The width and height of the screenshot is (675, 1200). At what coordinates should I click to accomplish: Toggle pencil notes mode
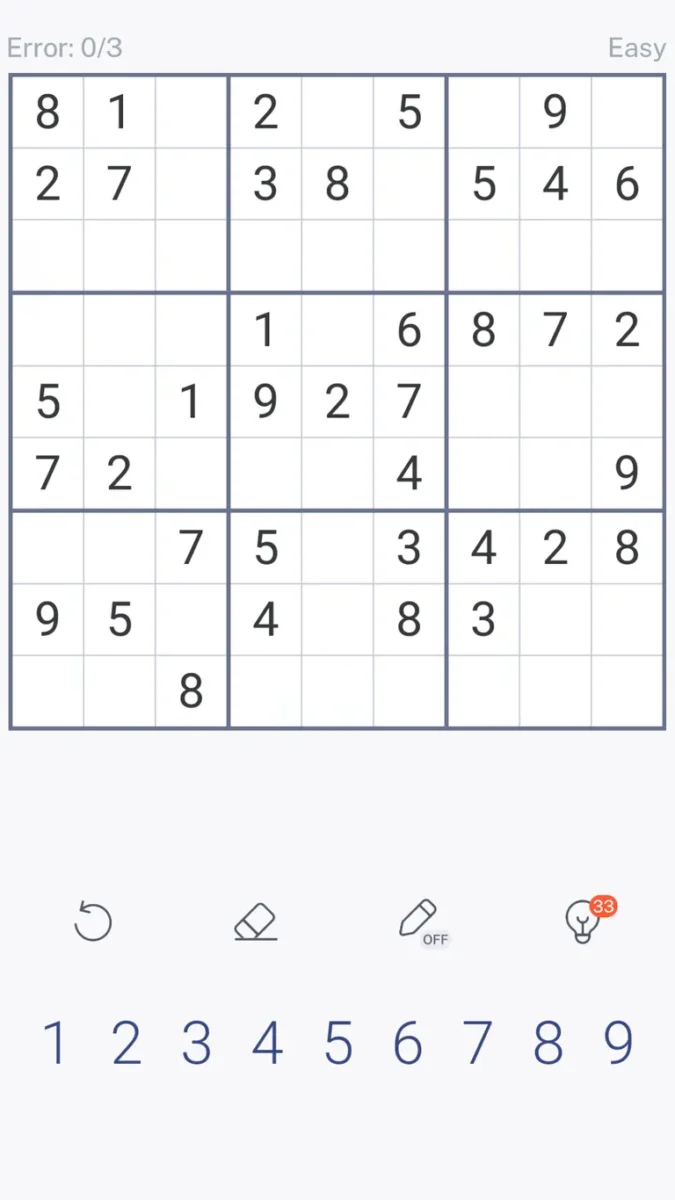(420, 921)
